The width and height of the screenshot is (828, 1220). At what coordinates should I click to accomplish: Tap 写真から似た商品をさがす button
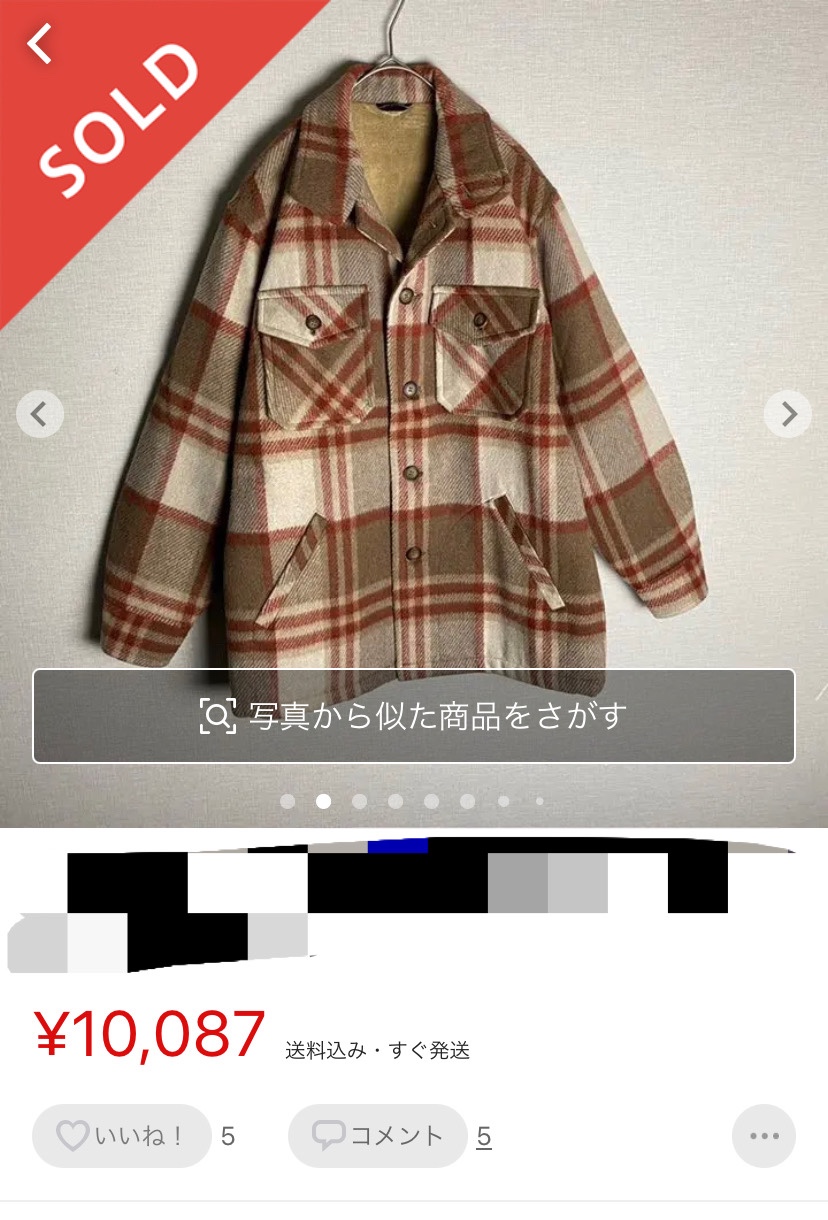414,716
